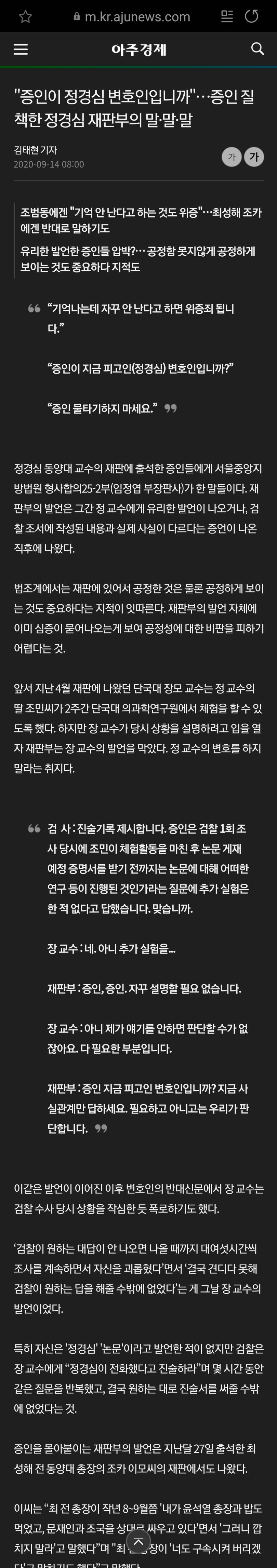Increase article font size with large 가
Viewport: 277px width, 1568px height.
click(x=254, y=157)
